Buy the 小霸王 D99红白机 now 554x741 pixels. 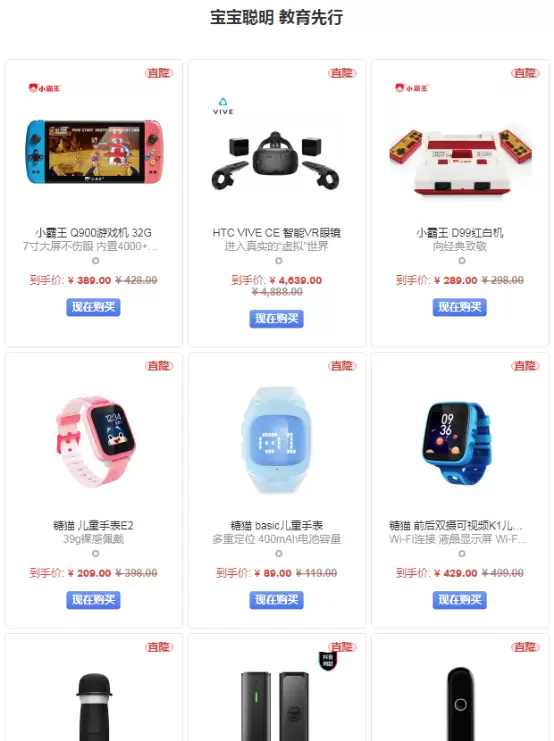[x=459, y=307]
